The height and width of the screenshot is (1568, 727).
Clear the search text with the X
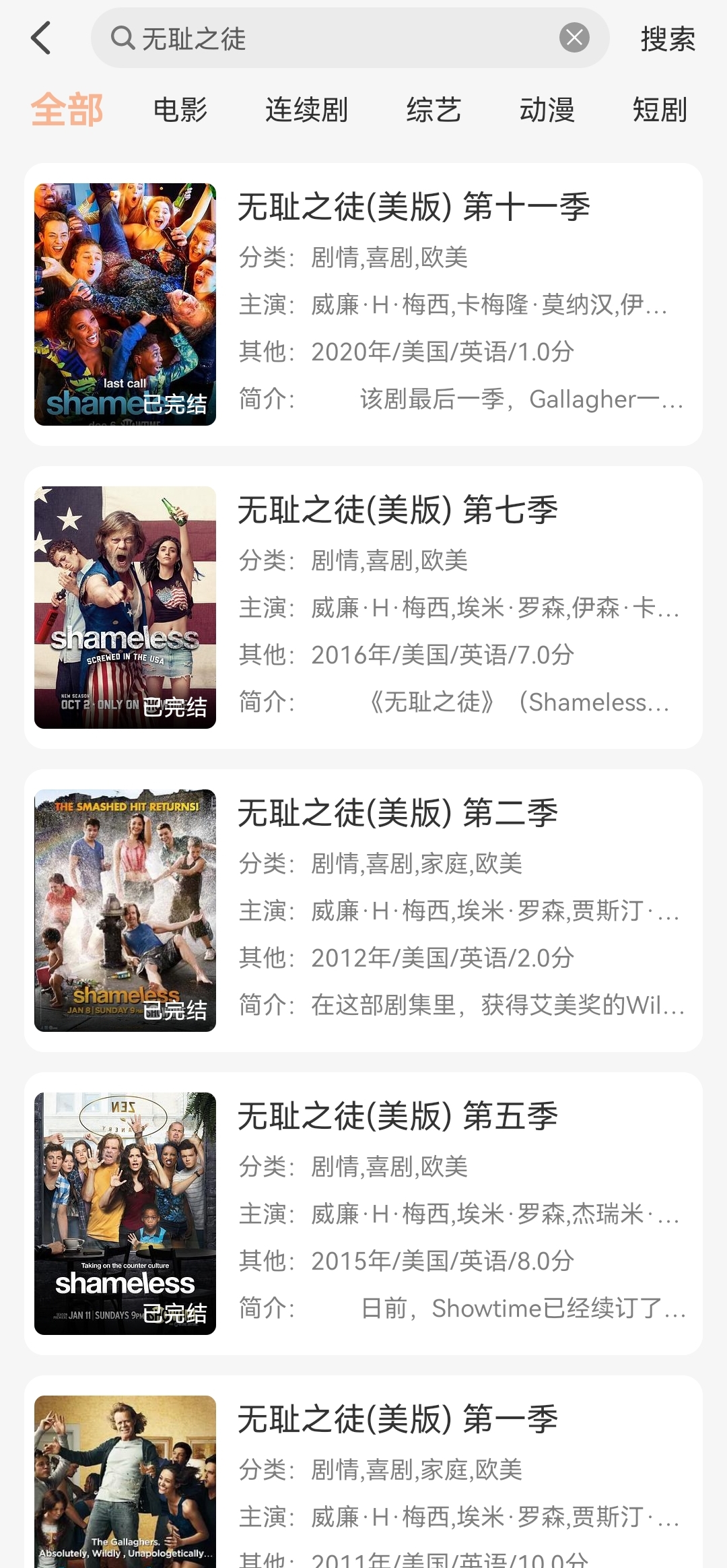pyautogui.click(x=574, y=38)
